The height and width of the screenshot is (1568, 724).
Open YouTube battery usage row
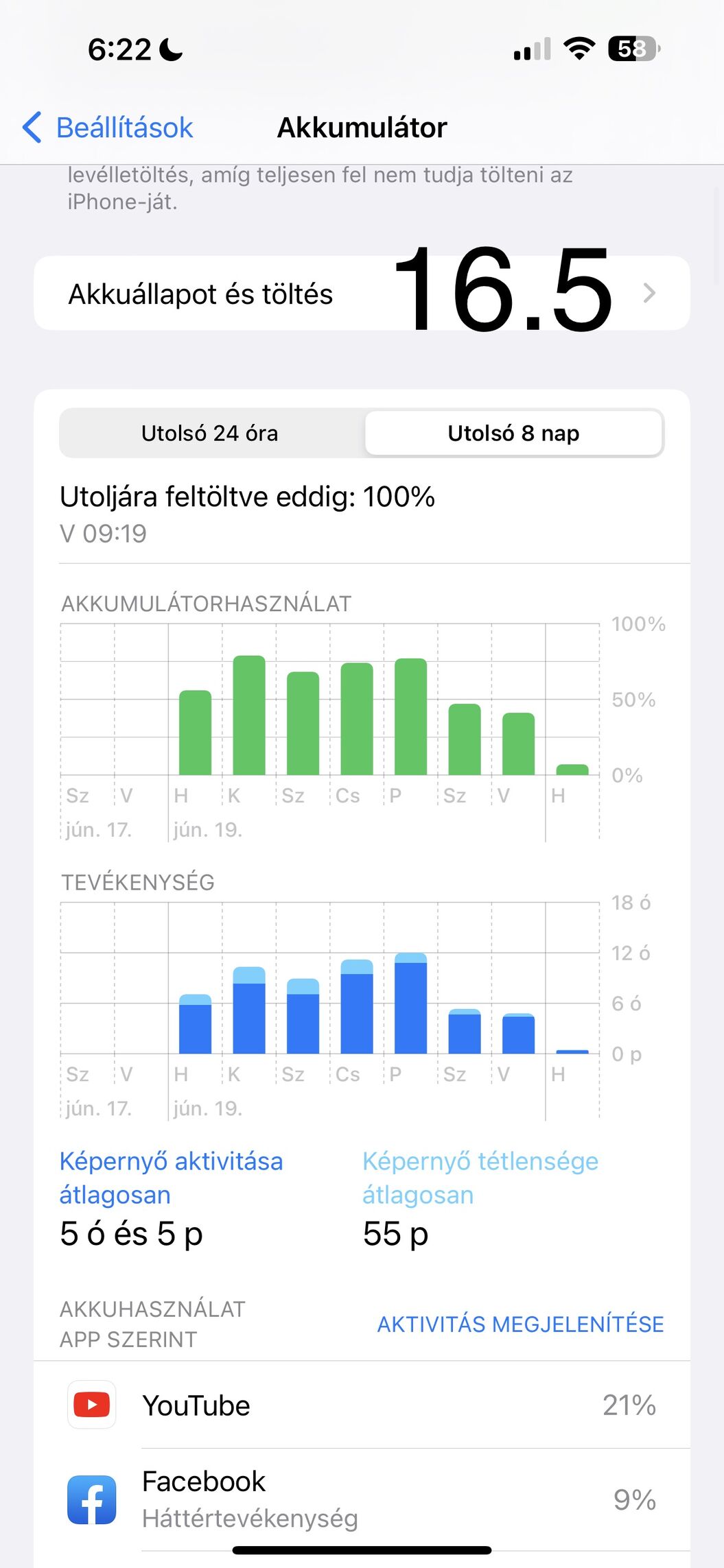[x=361, y=1405]
